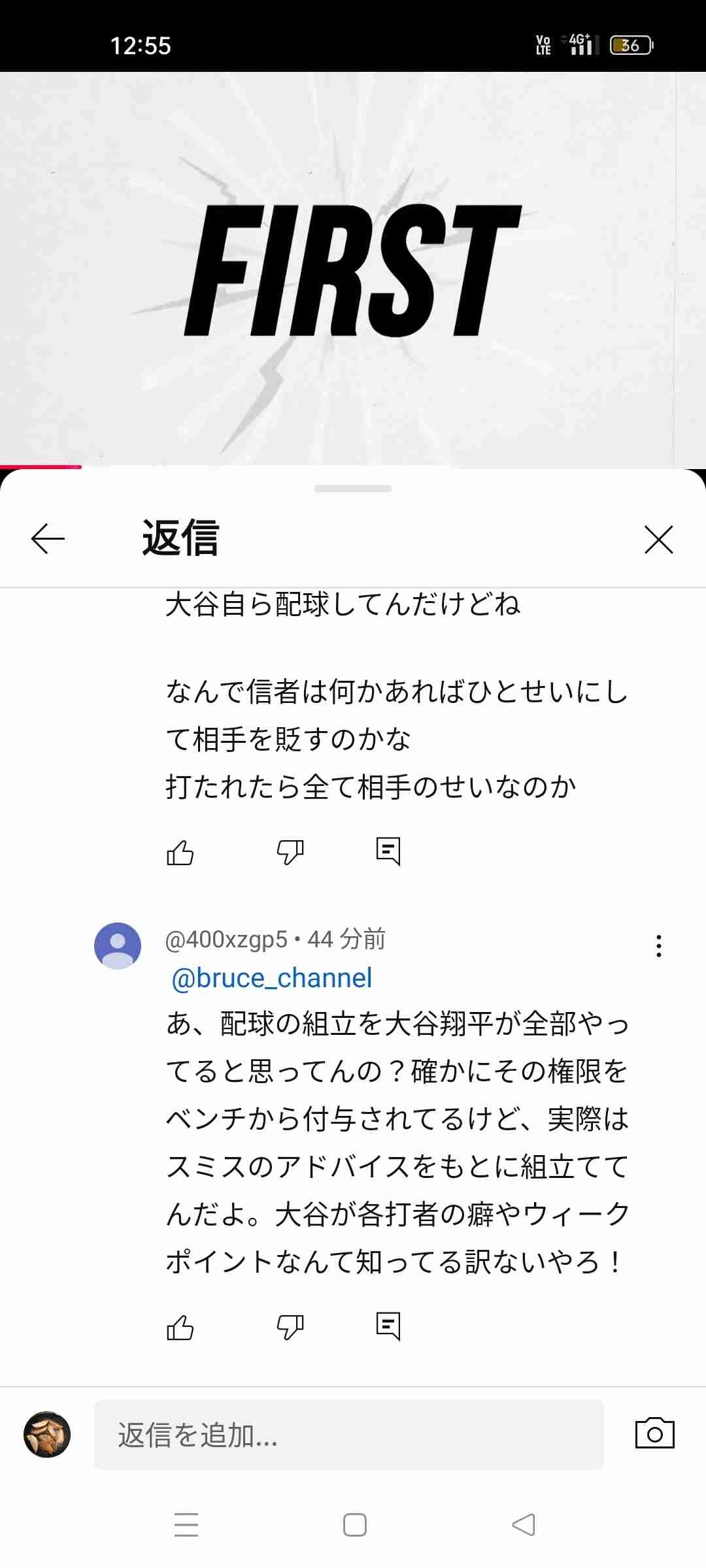Viewport: 706px width, 1568px height.
Task: Reply to the 大谷自ら配球 comment
Action: [x=388, y=851]
